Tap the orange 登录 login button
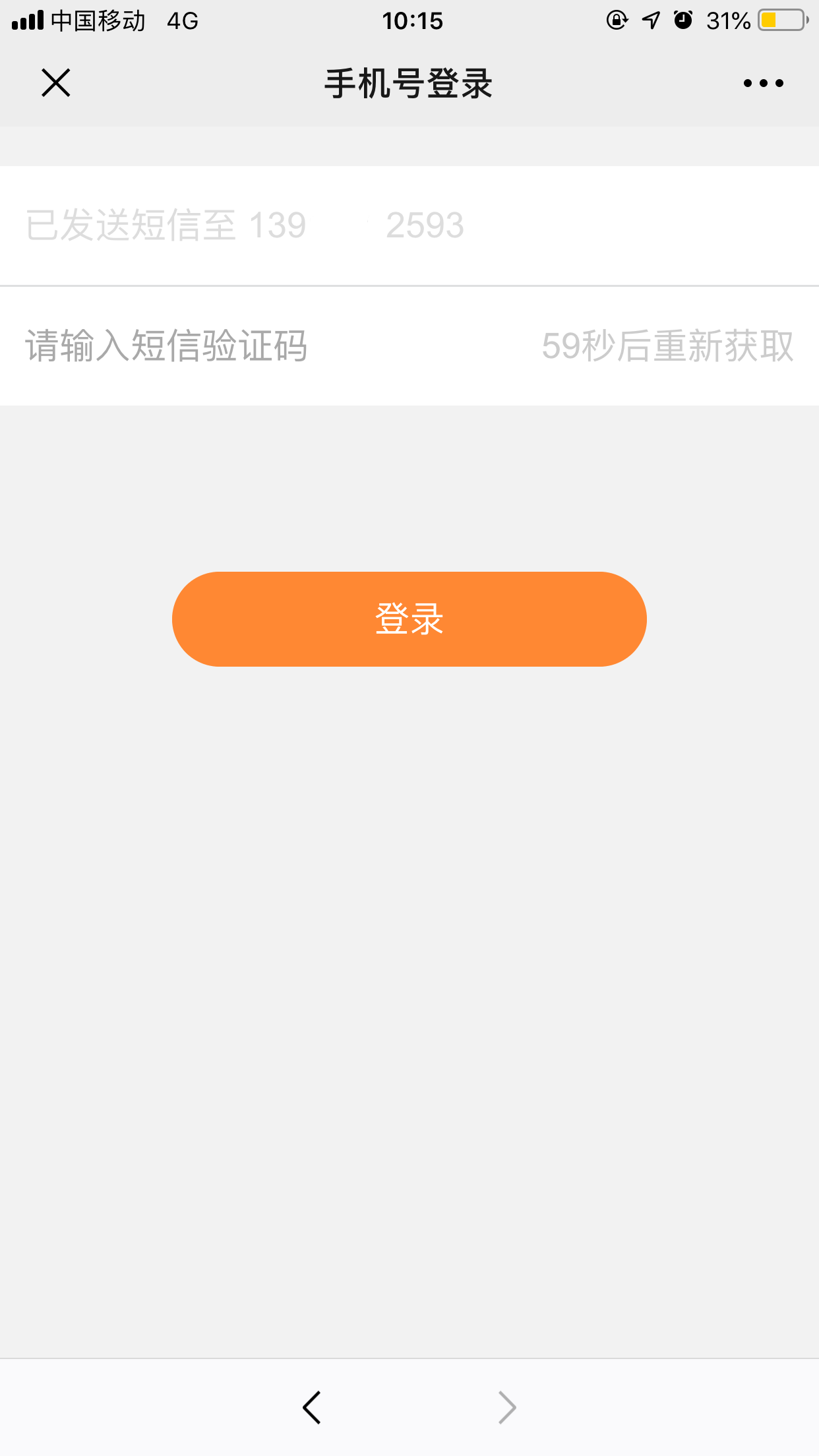Image resolution: width=819 pixels, height=1456 pixels. coord(409,619)
